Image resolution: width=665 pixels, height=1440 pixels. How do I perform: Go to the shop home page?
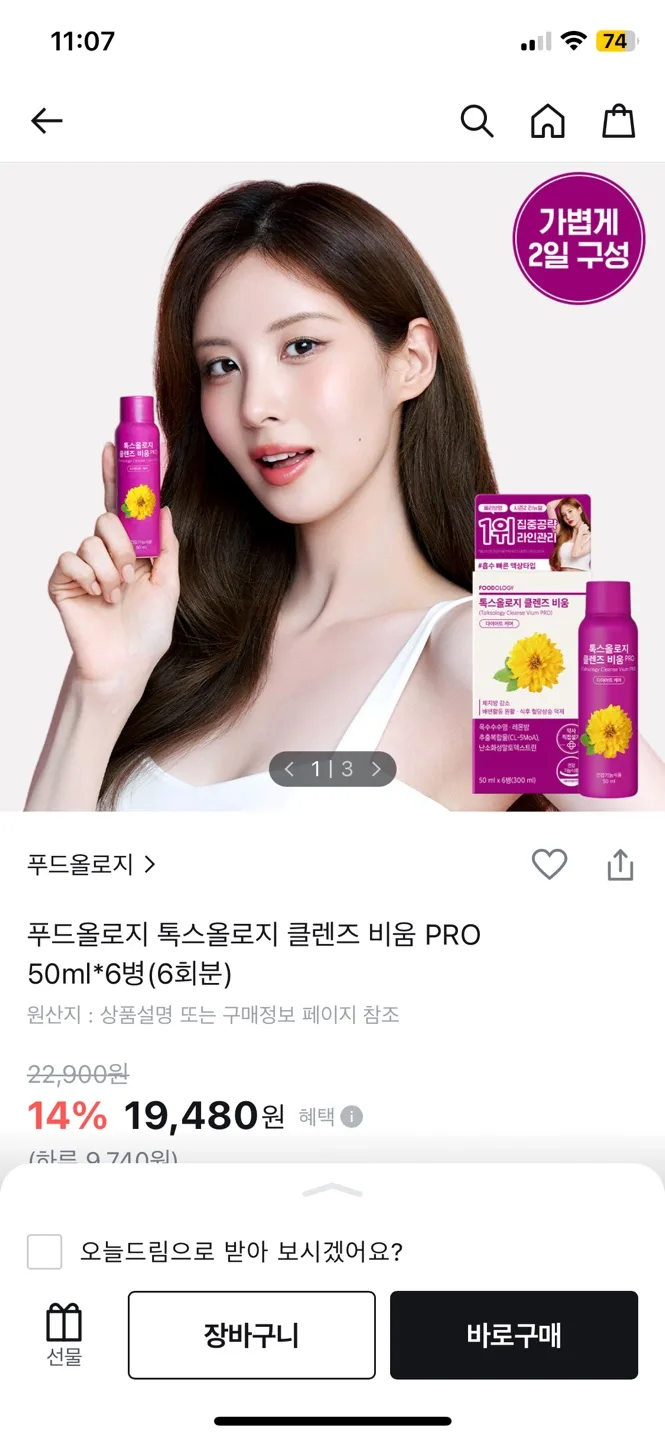click(547, 122)
